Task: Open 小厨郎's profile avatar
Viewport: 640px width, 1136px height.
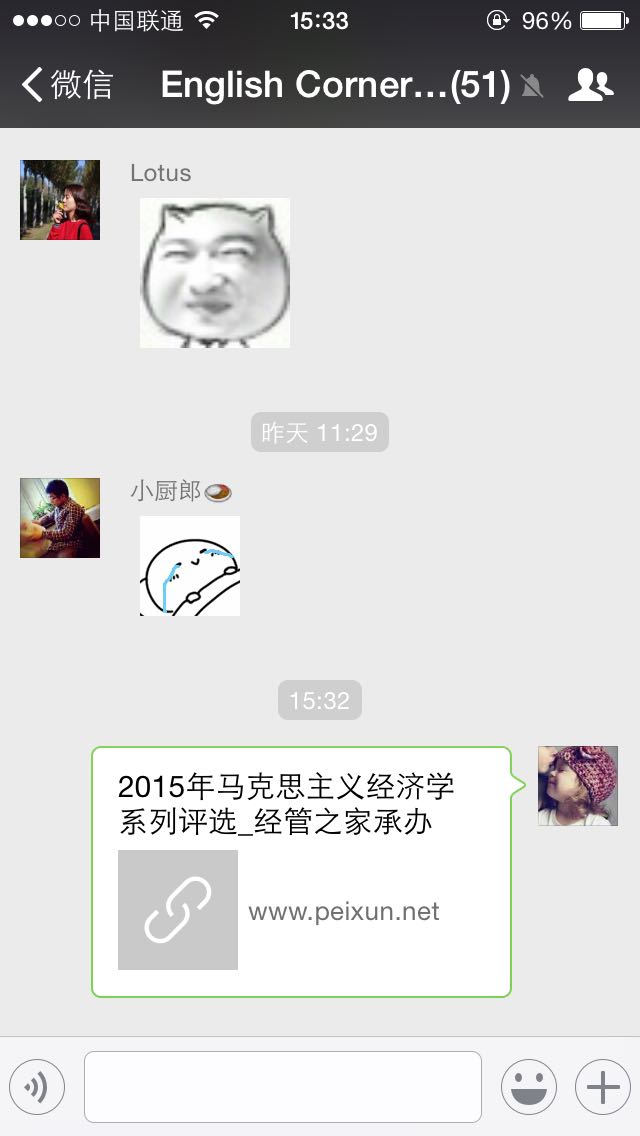Action: (60, 517)
